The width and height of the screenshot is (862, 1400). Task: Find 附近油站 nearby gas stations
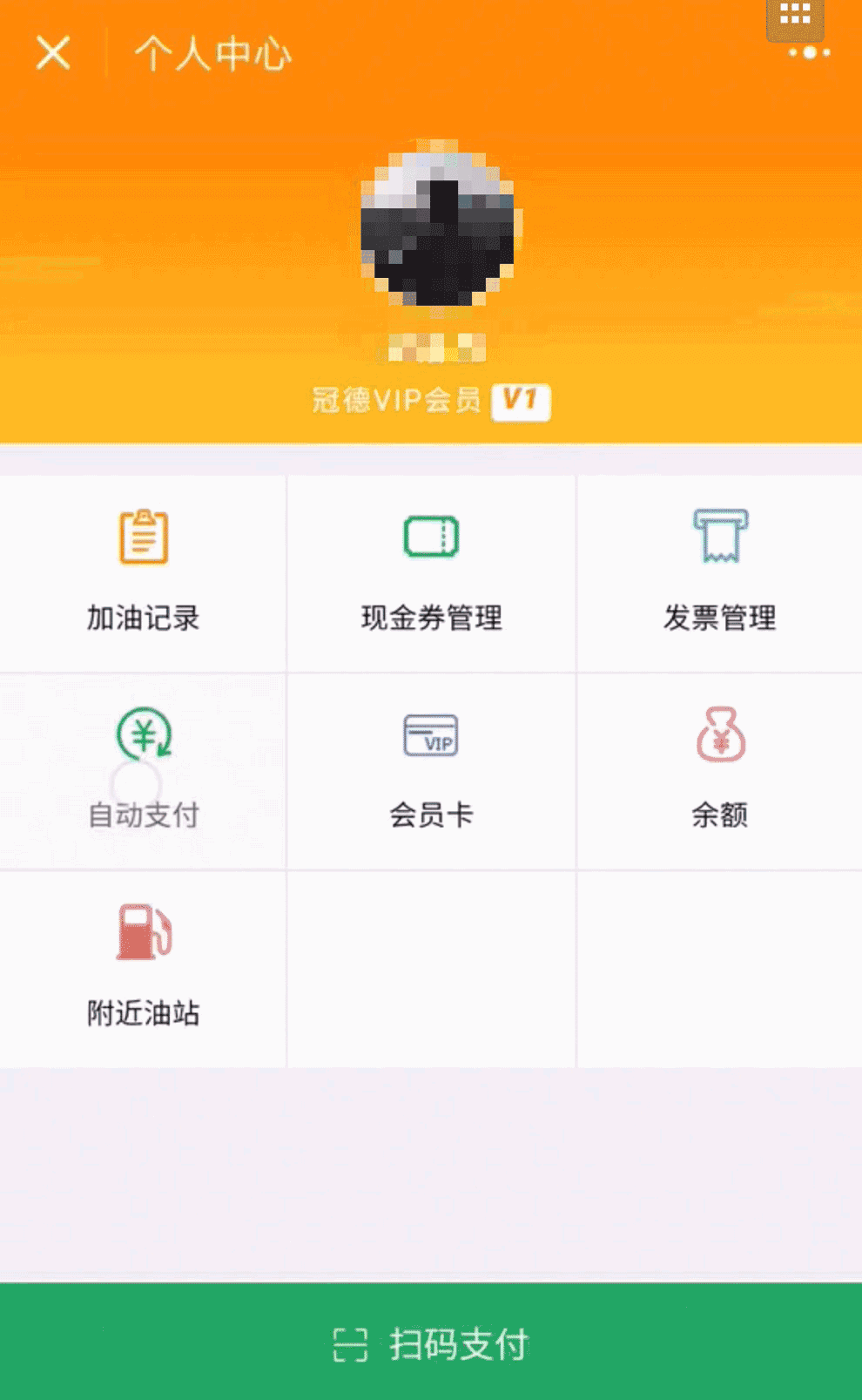(x=143, y=968)
